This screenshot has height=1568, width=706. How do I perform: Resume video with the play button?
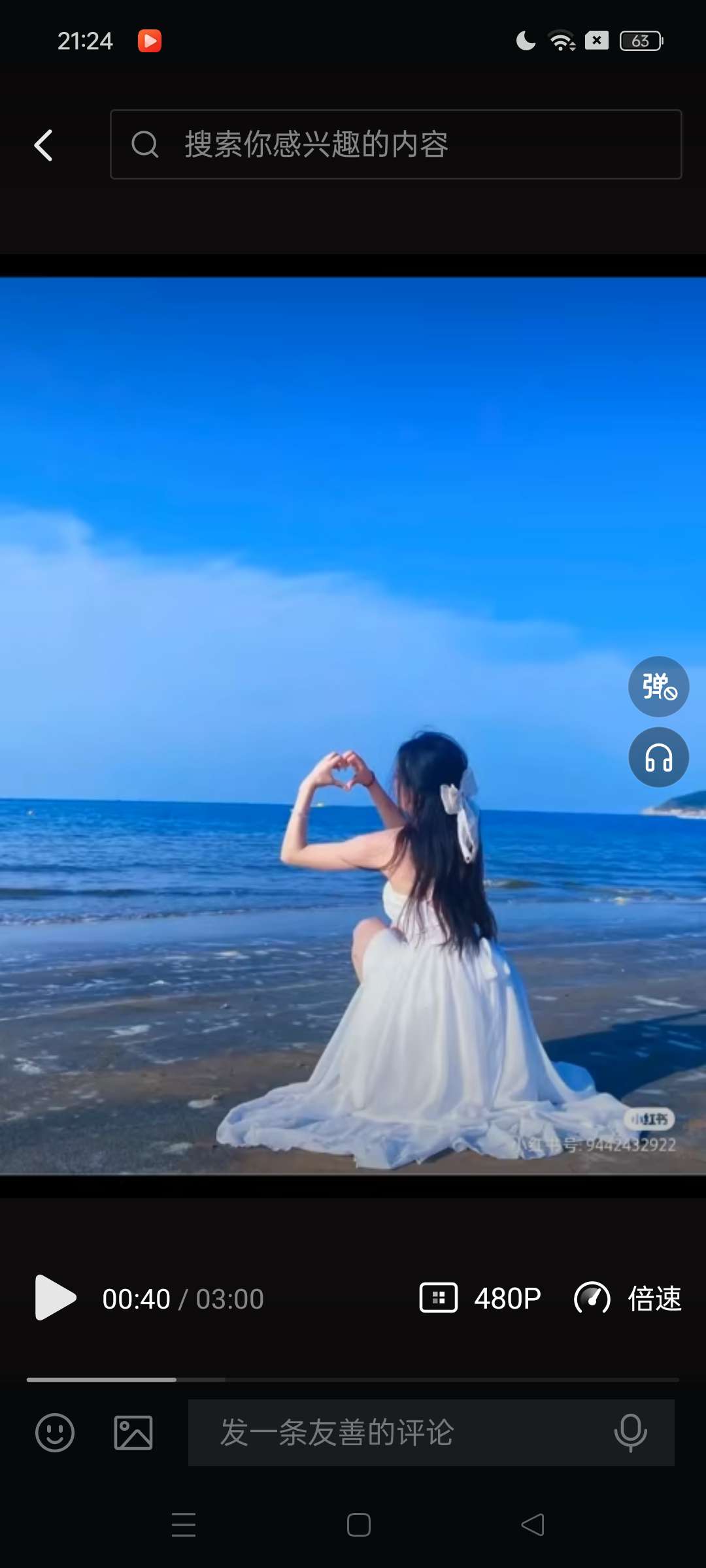[x=55, y=1298]
